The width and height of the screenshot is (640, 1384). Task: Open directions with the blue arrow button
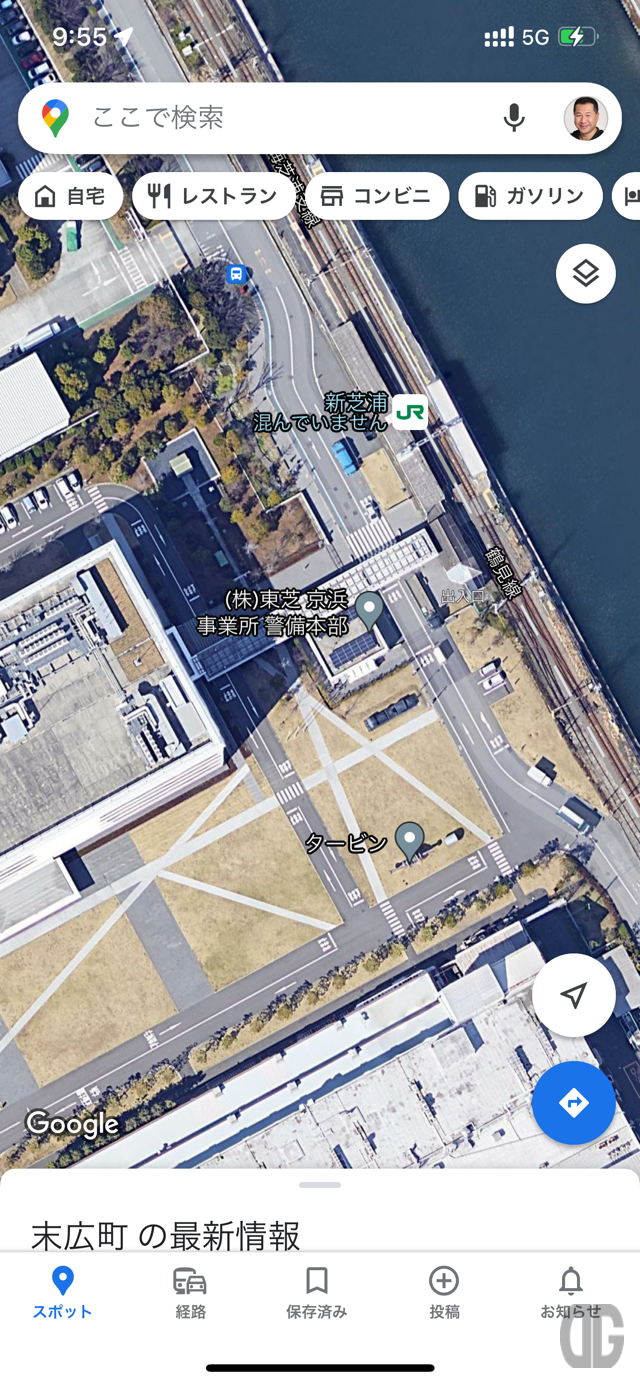[x=573, y=1103]
